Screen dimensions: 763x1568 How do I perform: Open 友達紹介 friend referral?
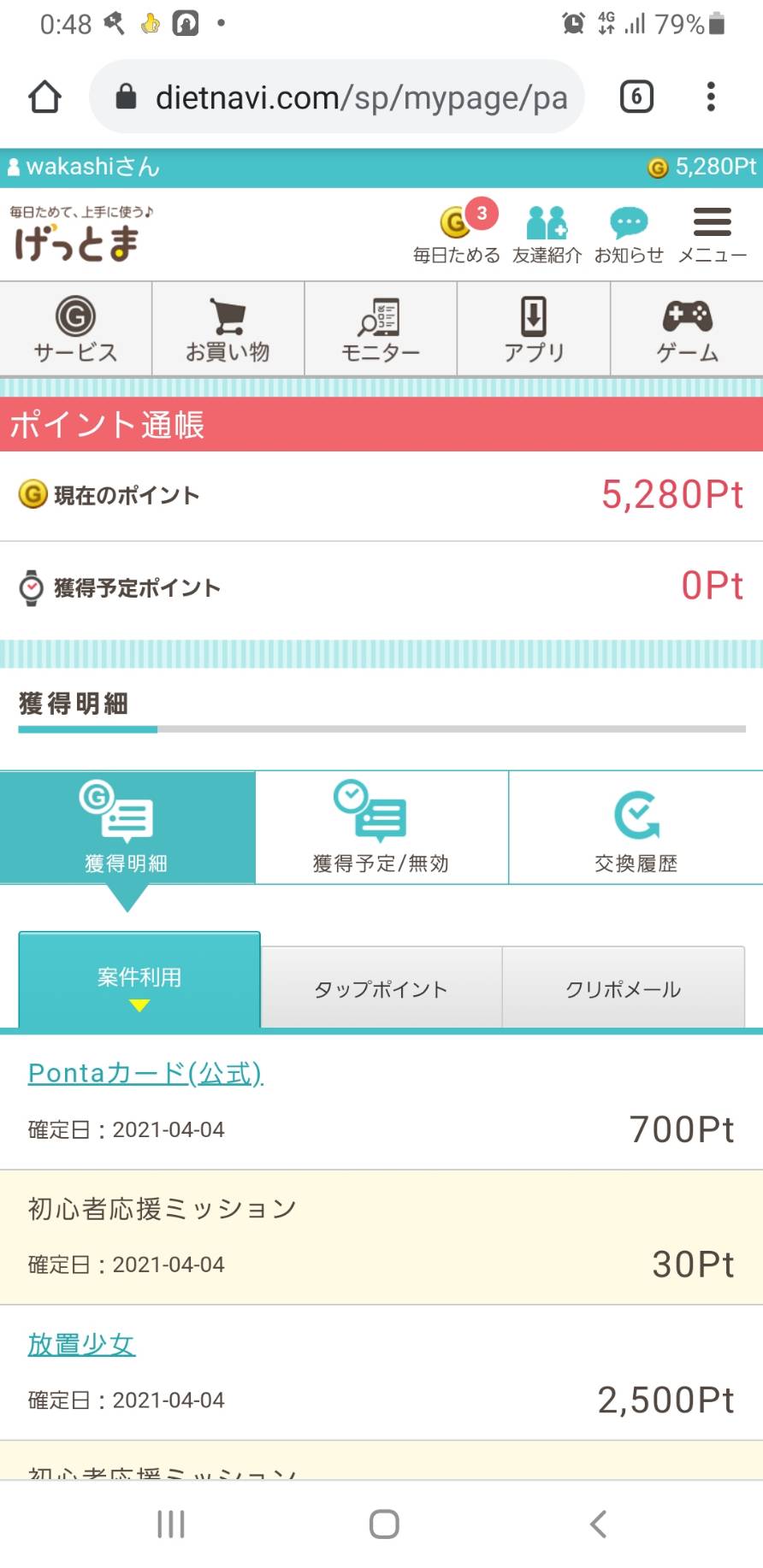pyautogui.click(x=547, y=233)
